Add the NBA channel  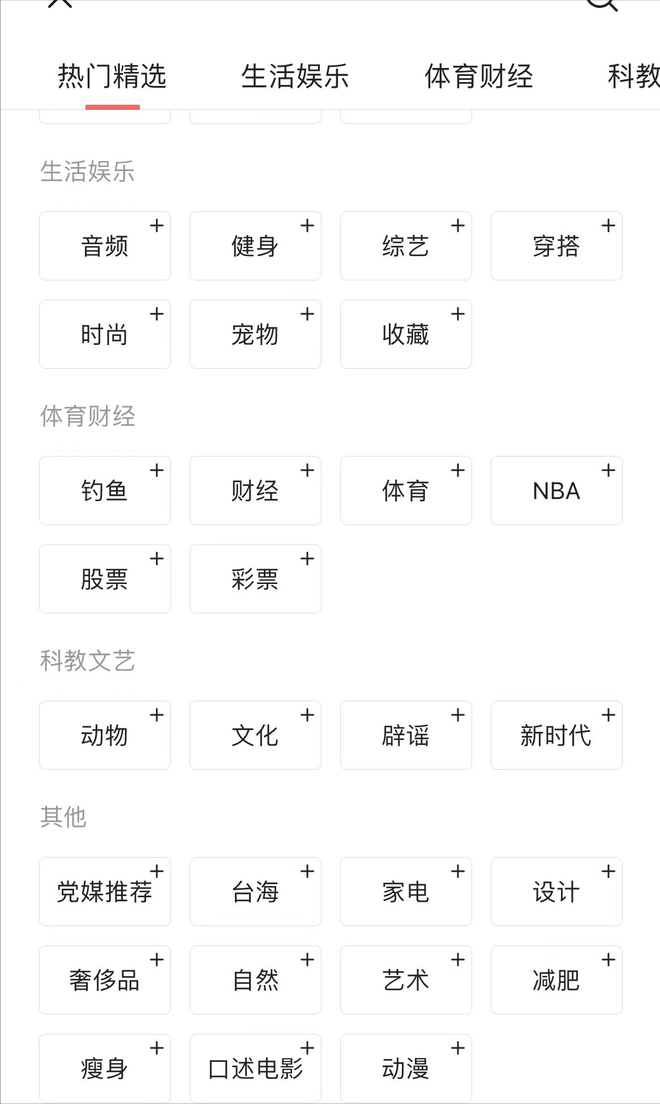[x=556, y=491]
